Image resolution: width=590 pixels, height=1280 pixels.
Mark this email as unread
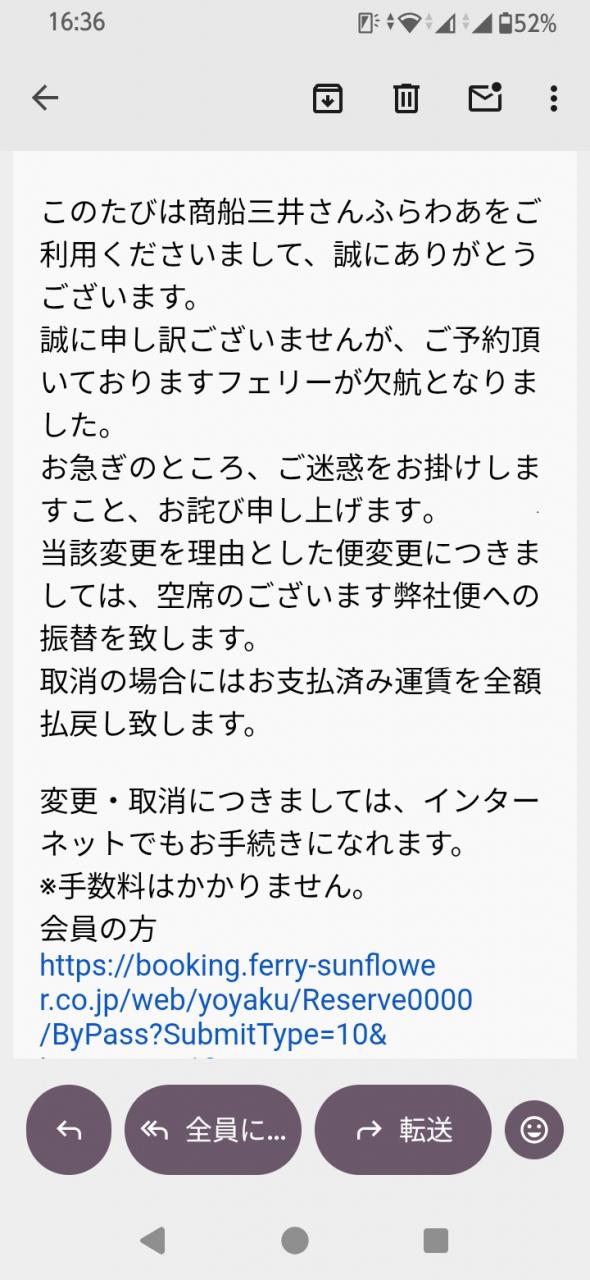(485, 97)
